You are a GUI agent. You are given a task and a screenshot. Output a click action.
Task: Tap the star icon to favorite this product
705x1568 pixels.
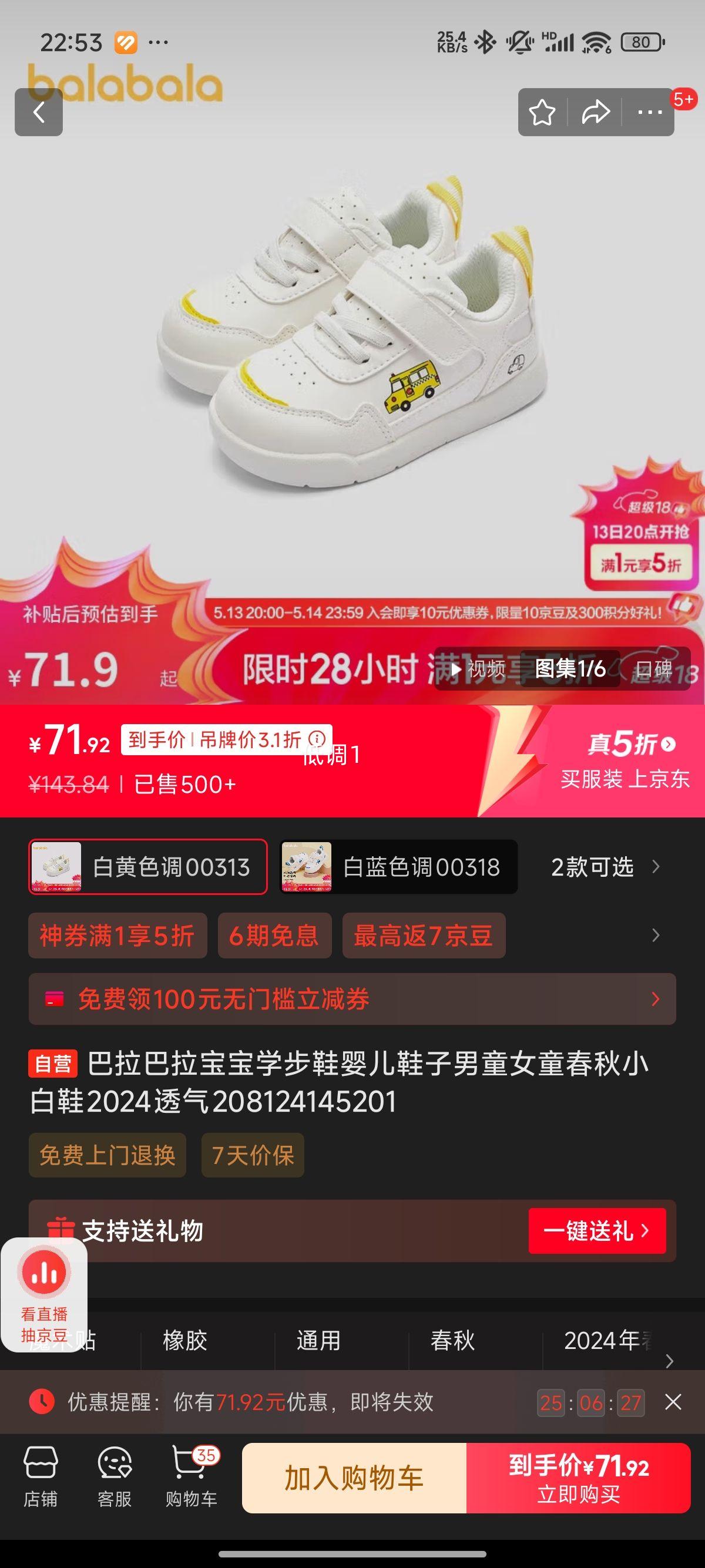pyautogui.click(x=542, y=112)
